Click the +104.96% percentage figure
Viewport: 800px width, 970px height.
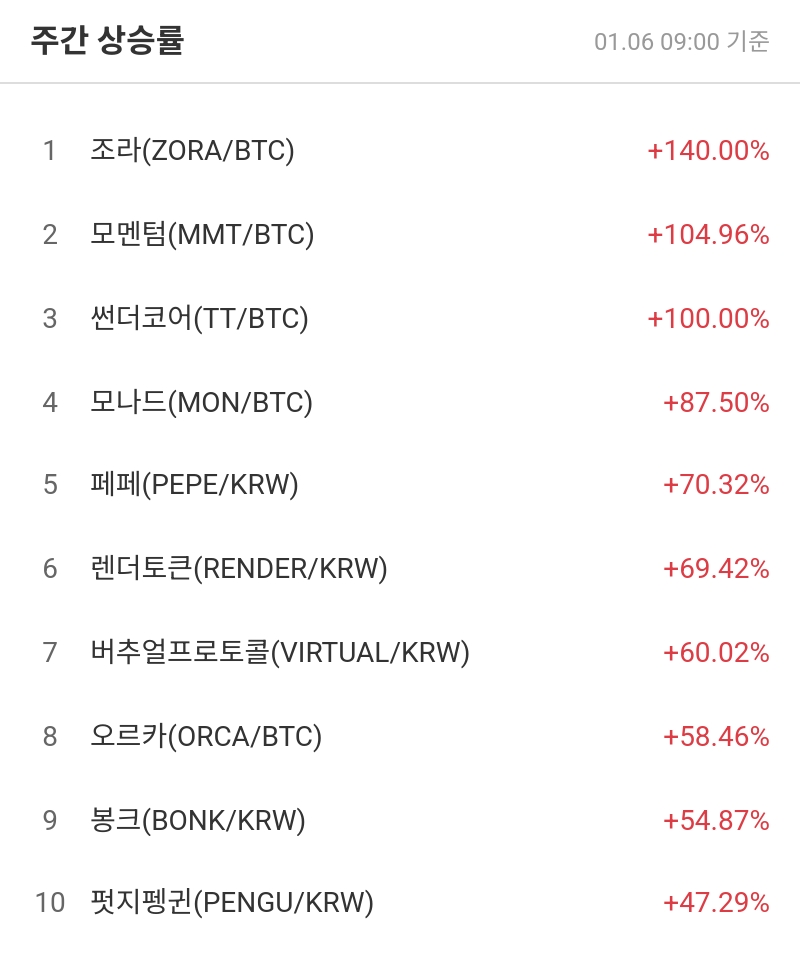coord(707,235)
